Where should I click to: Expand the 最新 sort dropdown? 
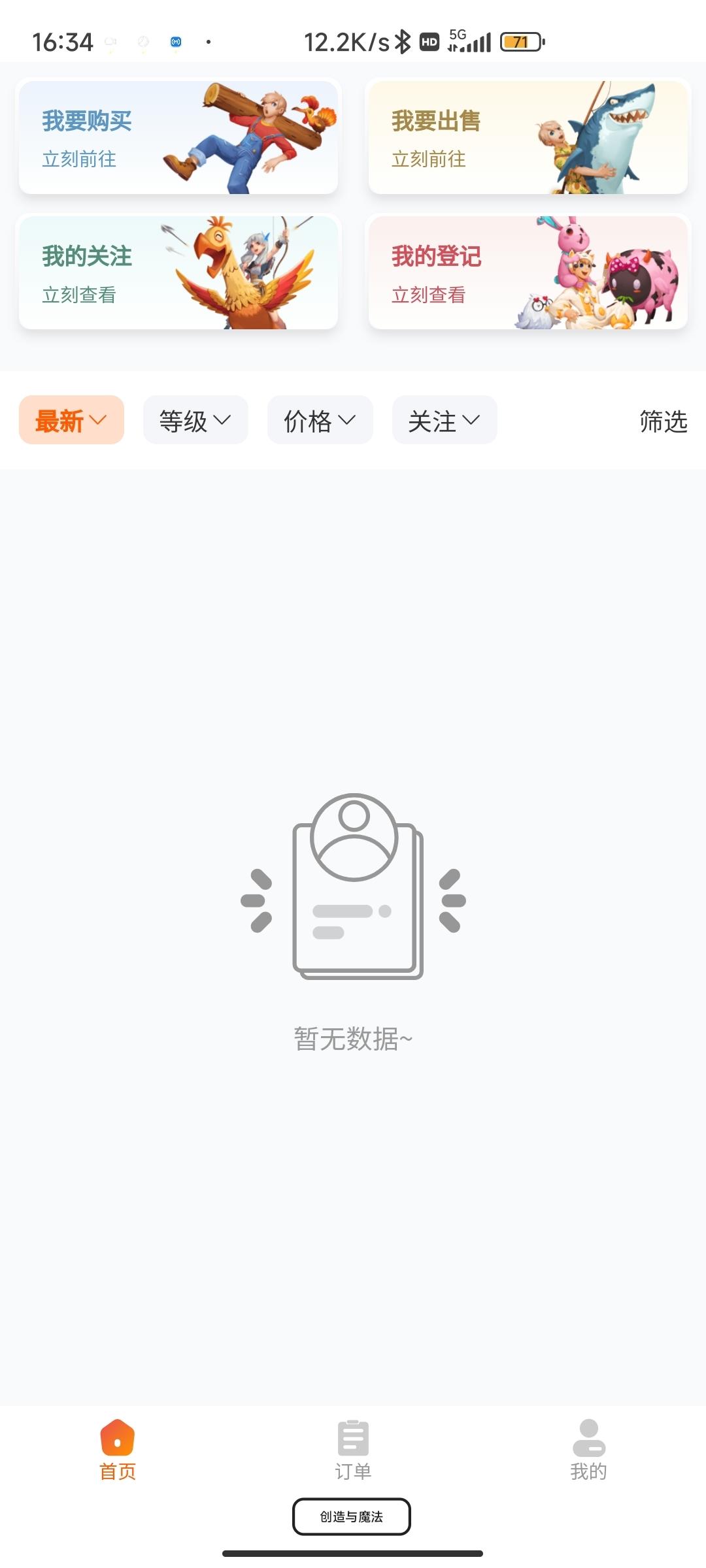click(71, 420)
